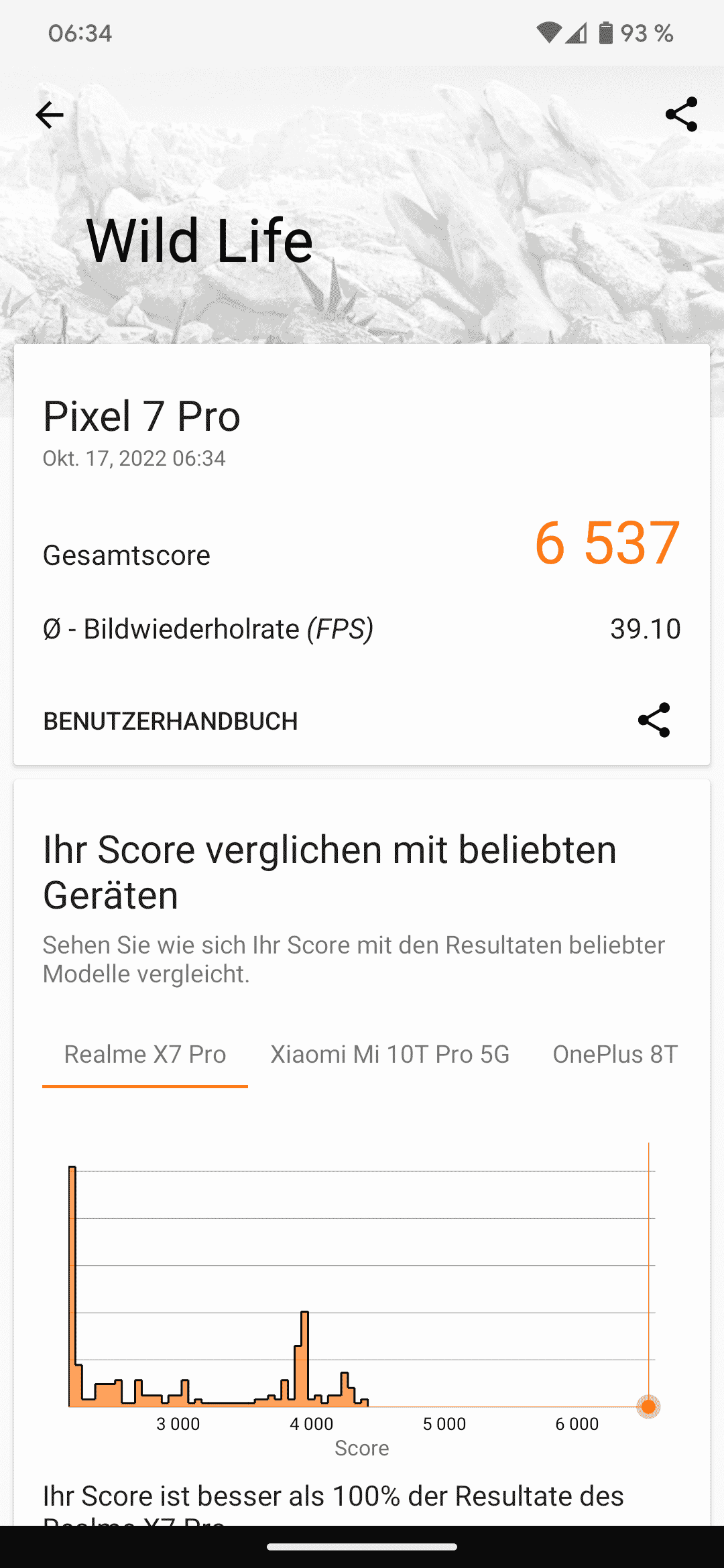The image size is (724, 1568).
Task: Share result via top-right share icon
Action: pos(681,115)
